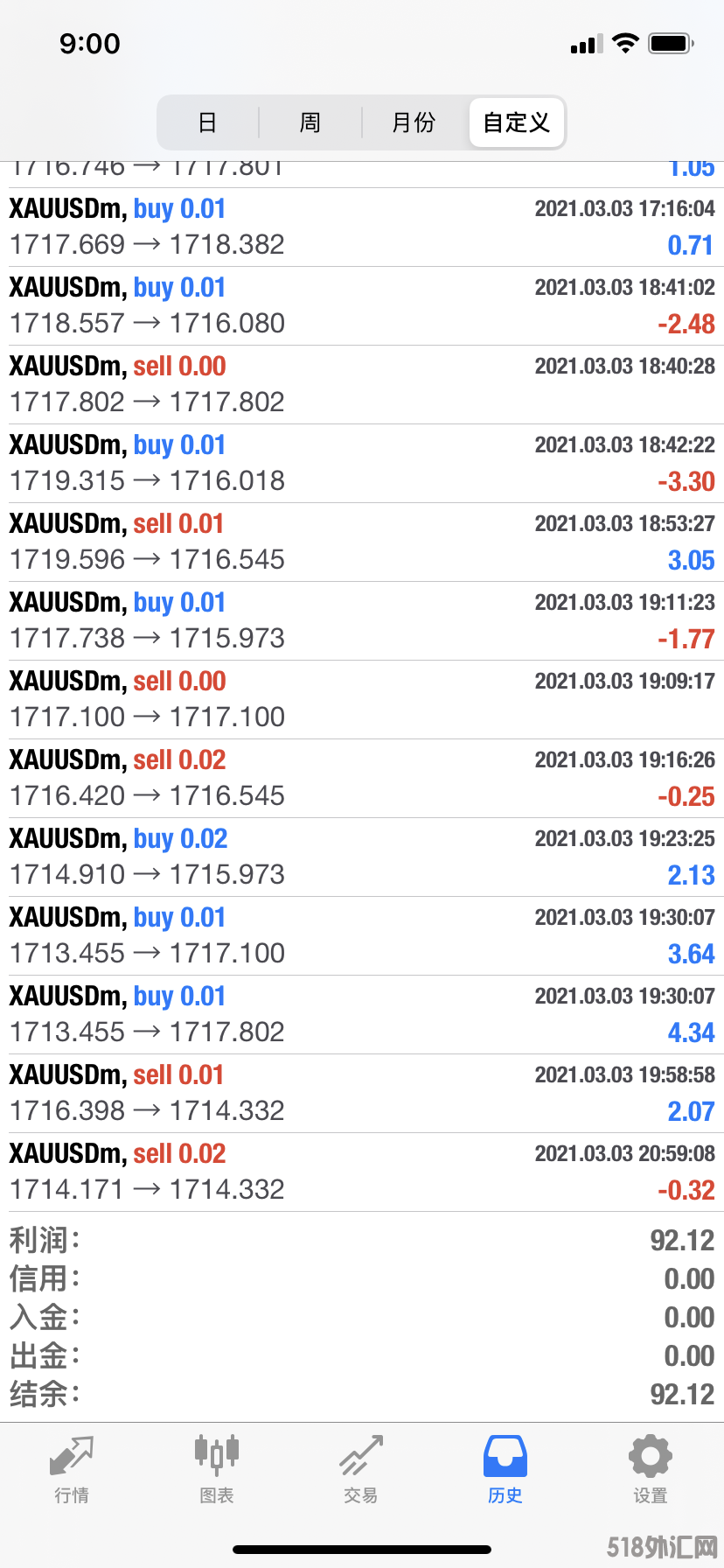Image resolution: width=724 pixels, height=1568 pixels.
Task: View the sell trade from 19:58:58
Action: point(362,1094)
